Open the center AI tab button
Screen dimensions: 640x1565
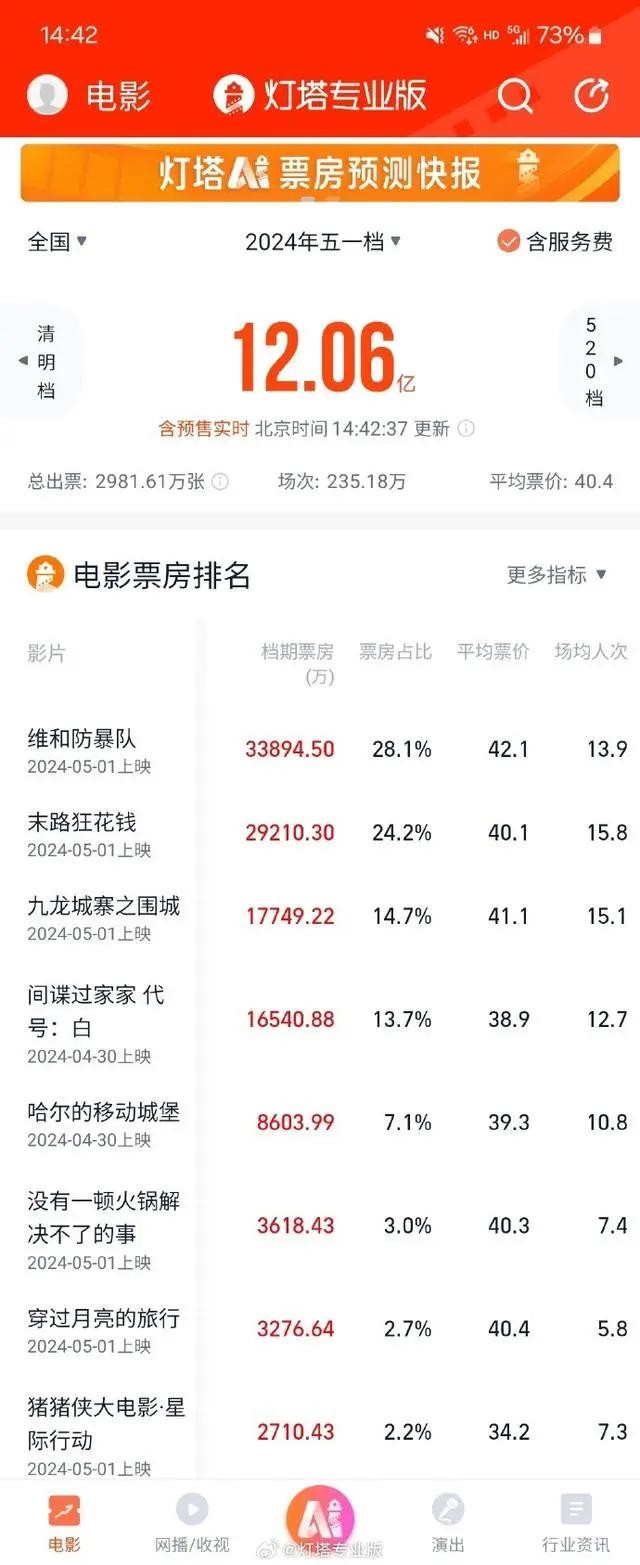click(320, 1516)
